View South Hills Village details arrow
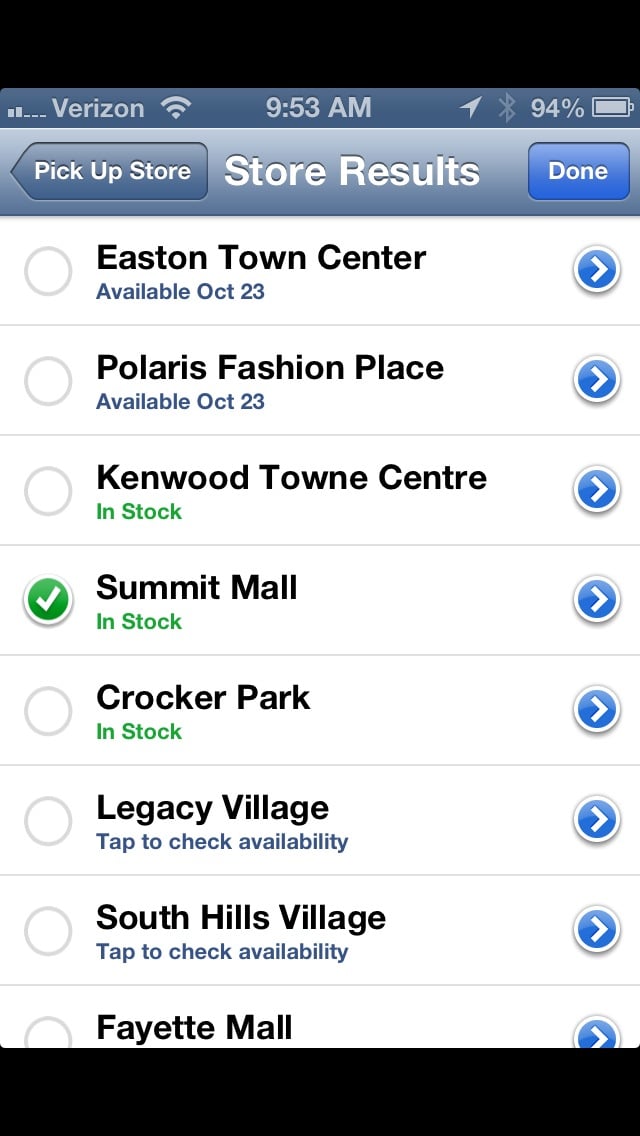The width and height of the screenshot is (640, 1136). pyautogui.click(x=597, y=930)
